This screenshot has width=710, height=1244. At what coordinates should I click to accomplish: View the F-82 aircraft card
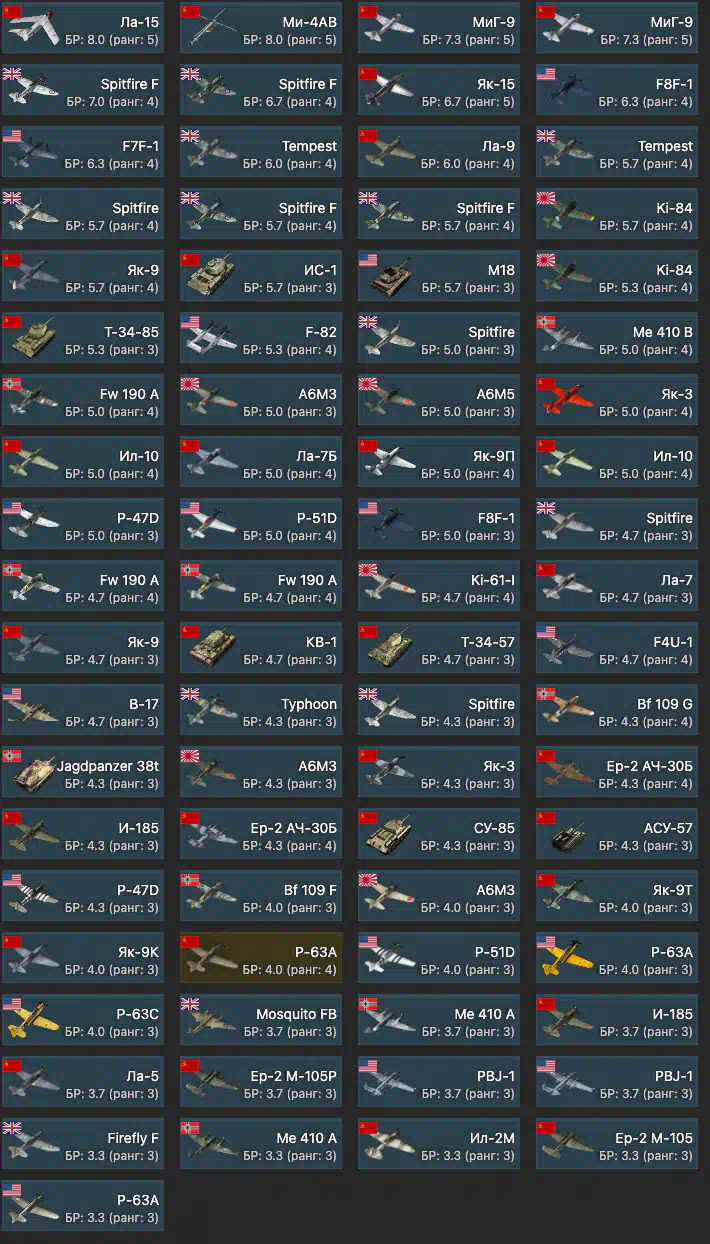tap(261, 339)
